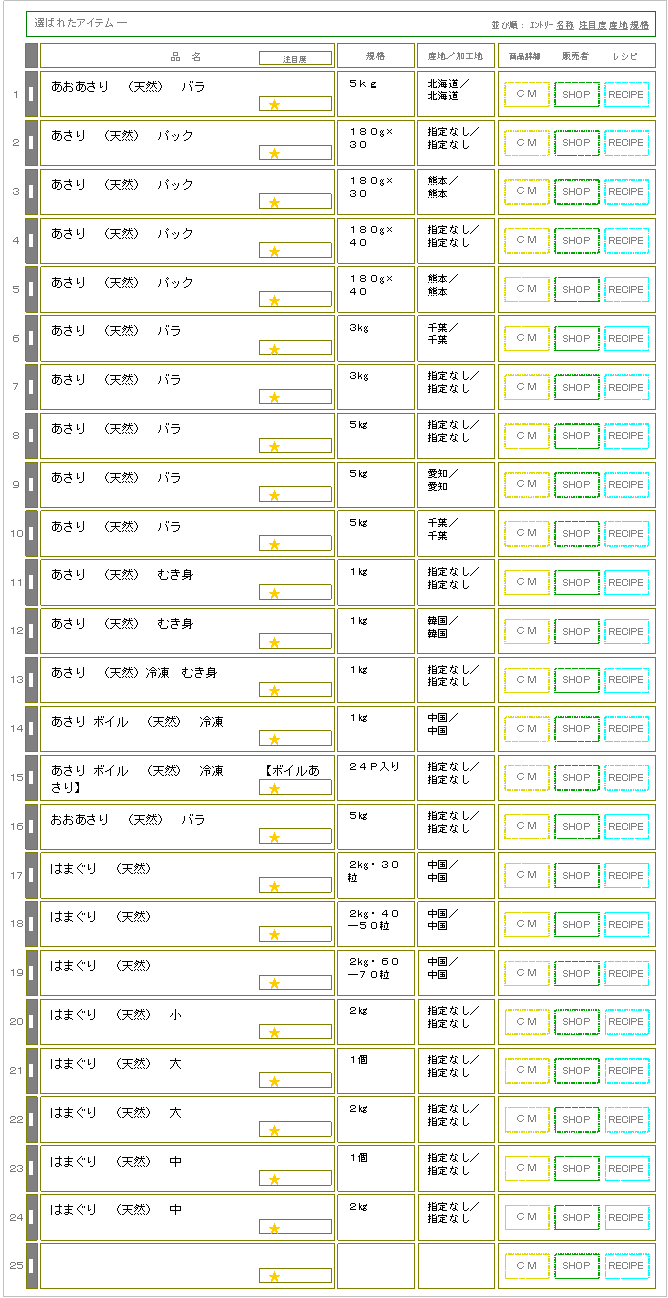Open CM for row 9 あさり バラ 愛知
Viewport: 668px width, 1298px height.
click(x=527, y=485)
